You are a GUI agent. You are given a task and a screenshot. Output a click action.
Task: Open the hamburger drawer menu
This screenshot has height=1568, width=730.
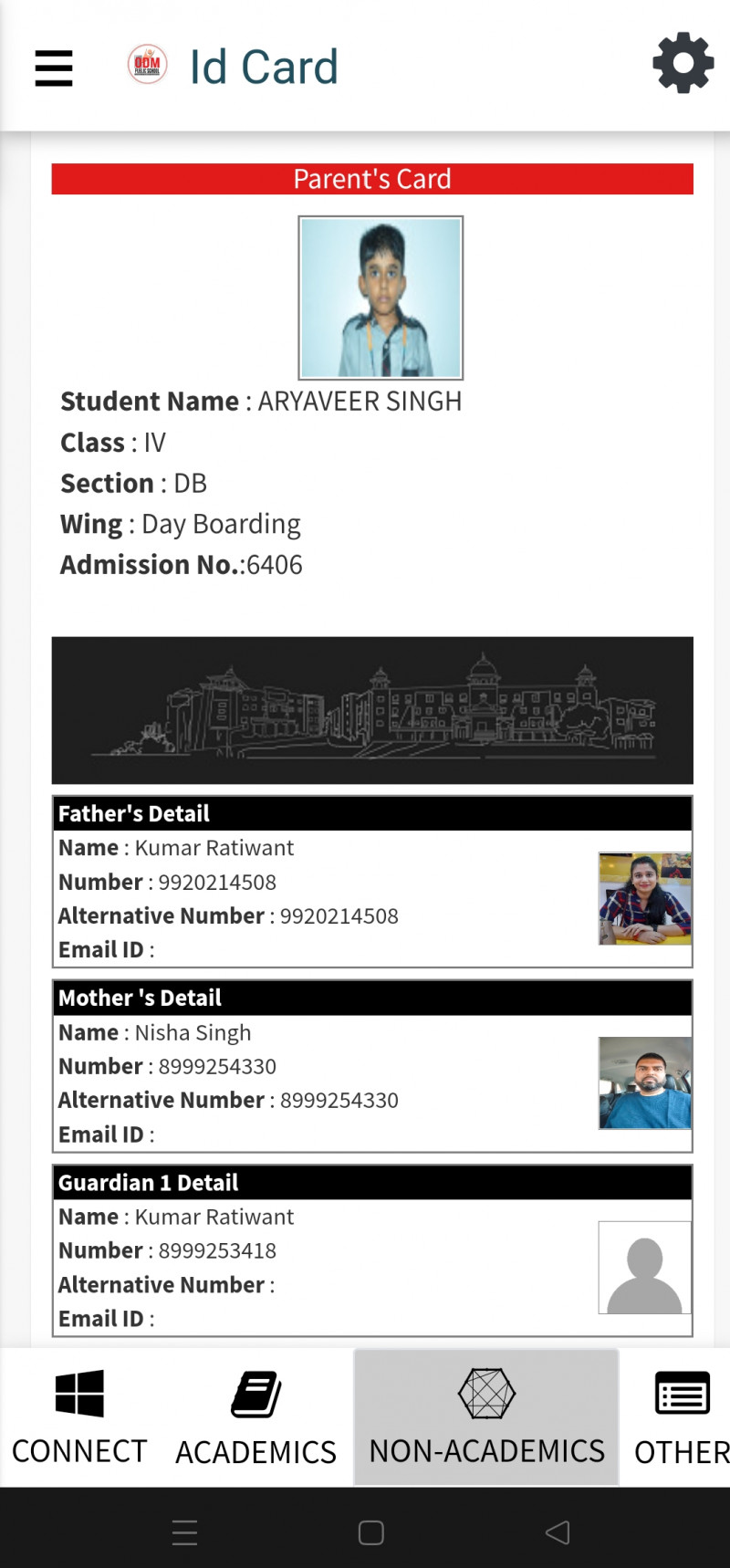[54, 68]
